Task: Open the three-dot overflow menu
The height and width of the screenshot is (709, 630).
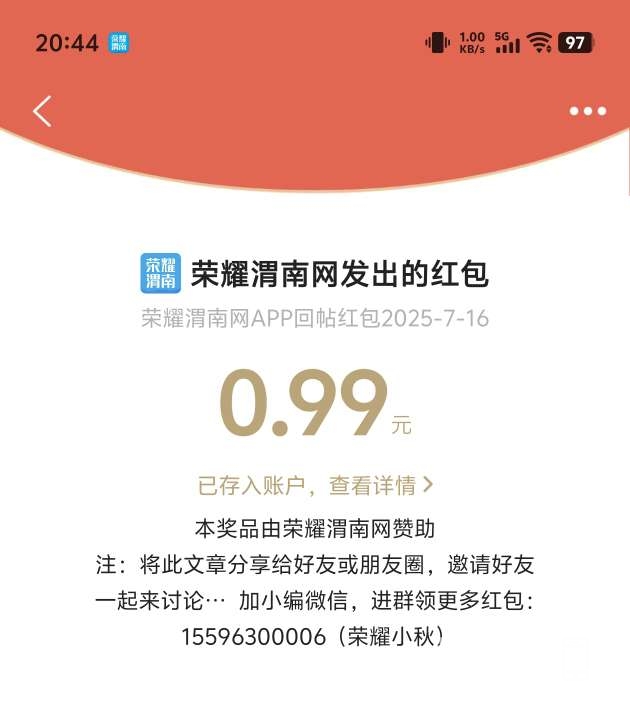Action: coord(587,111)
